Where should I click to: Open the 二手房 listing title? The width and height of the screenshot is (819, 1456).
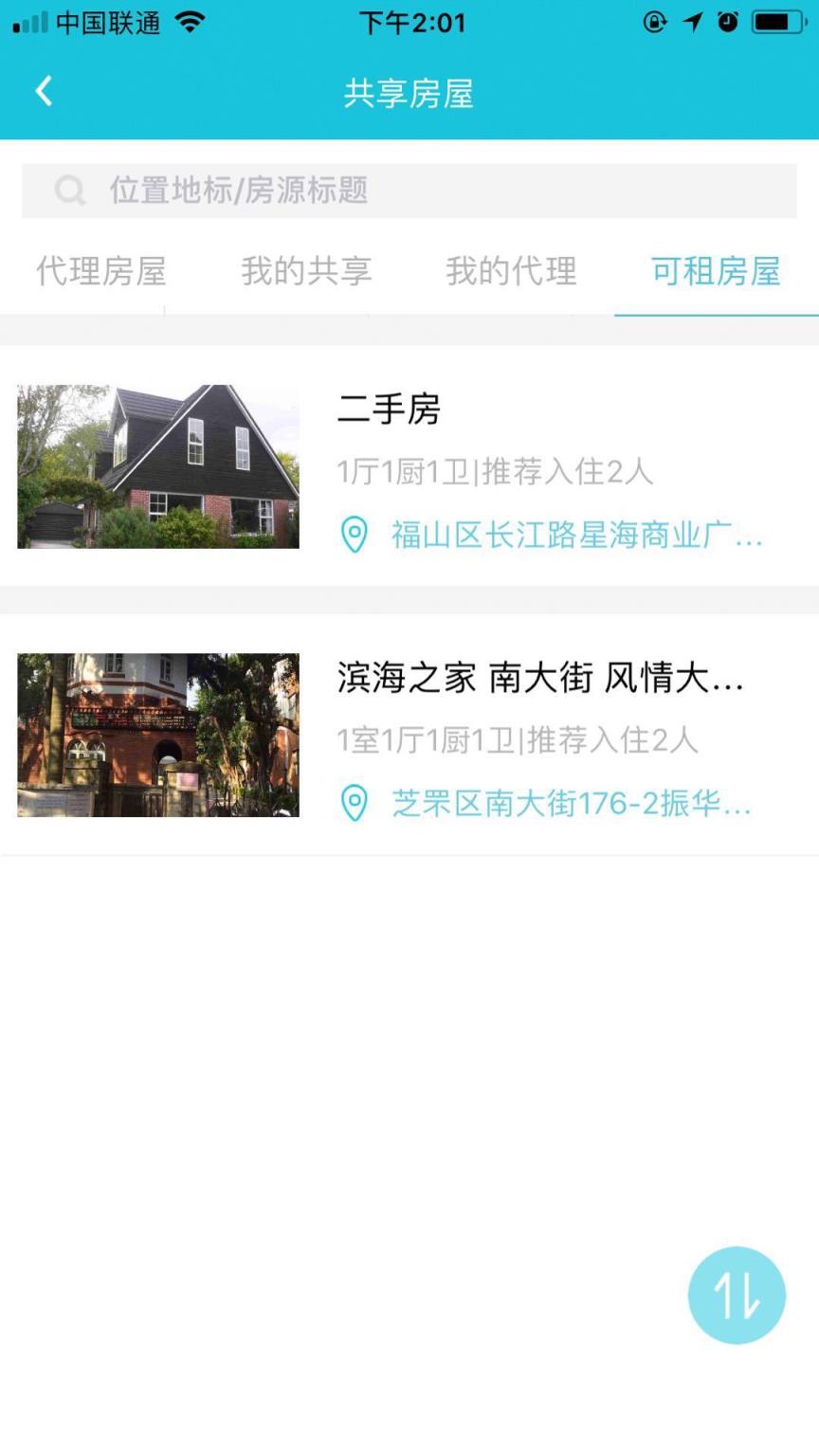tap(389, 411)
